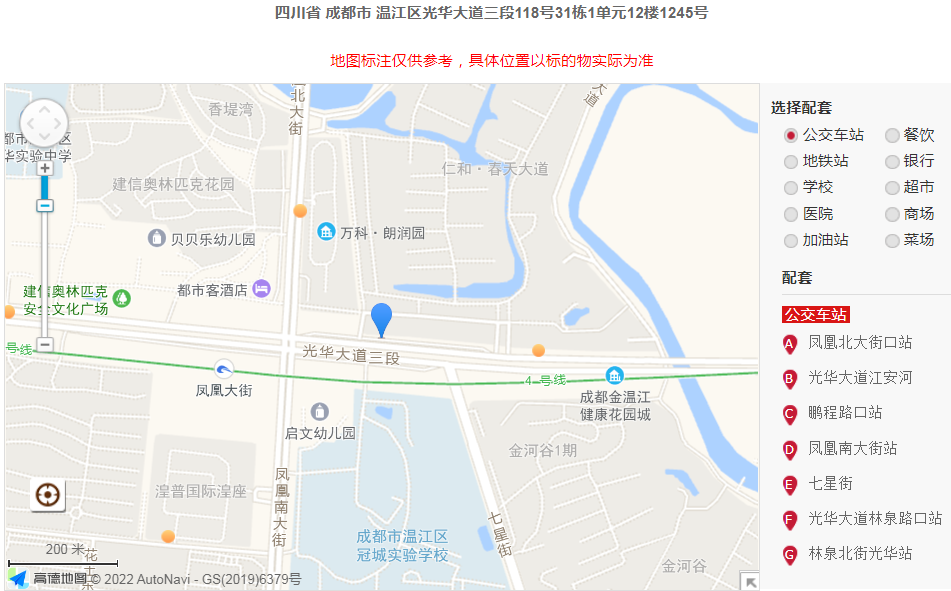Select 医院 facility type
Viewport: 951px width, 591px height.
pos(791,214)
